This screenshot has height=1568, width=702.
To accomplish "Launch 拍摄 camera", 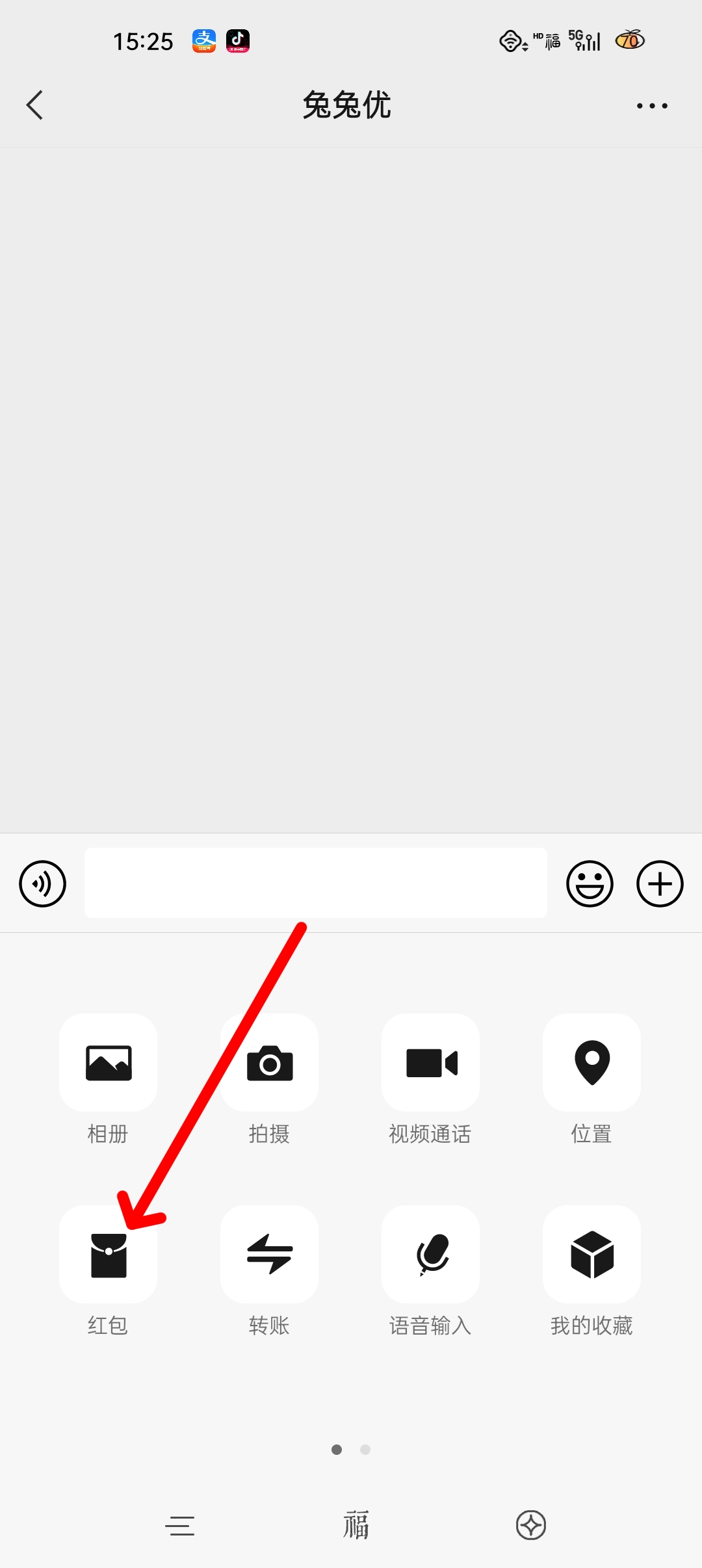I will 269,1062.
